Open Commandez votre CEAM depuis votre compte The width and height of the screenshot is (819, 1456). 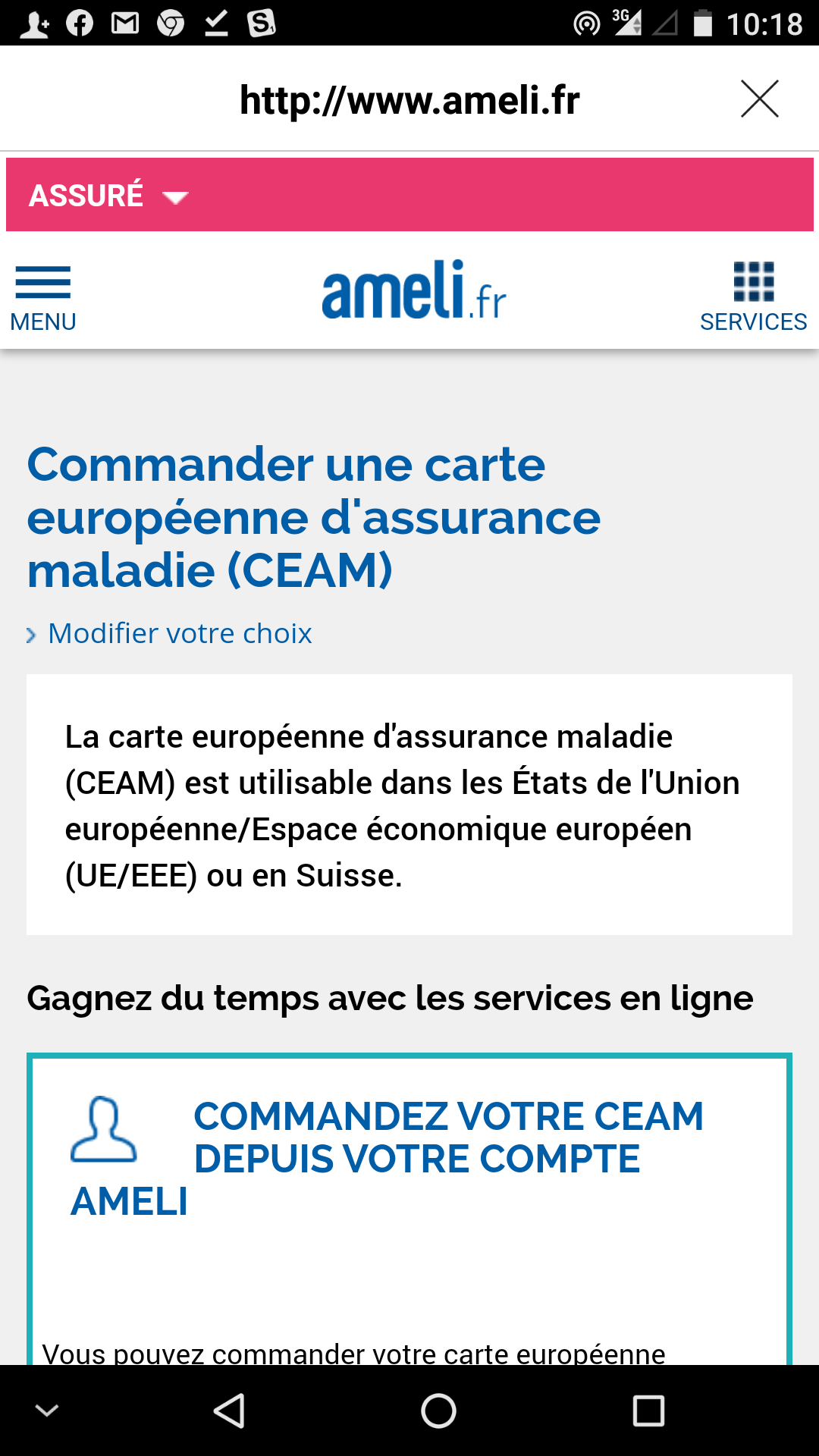point(388,1159)
